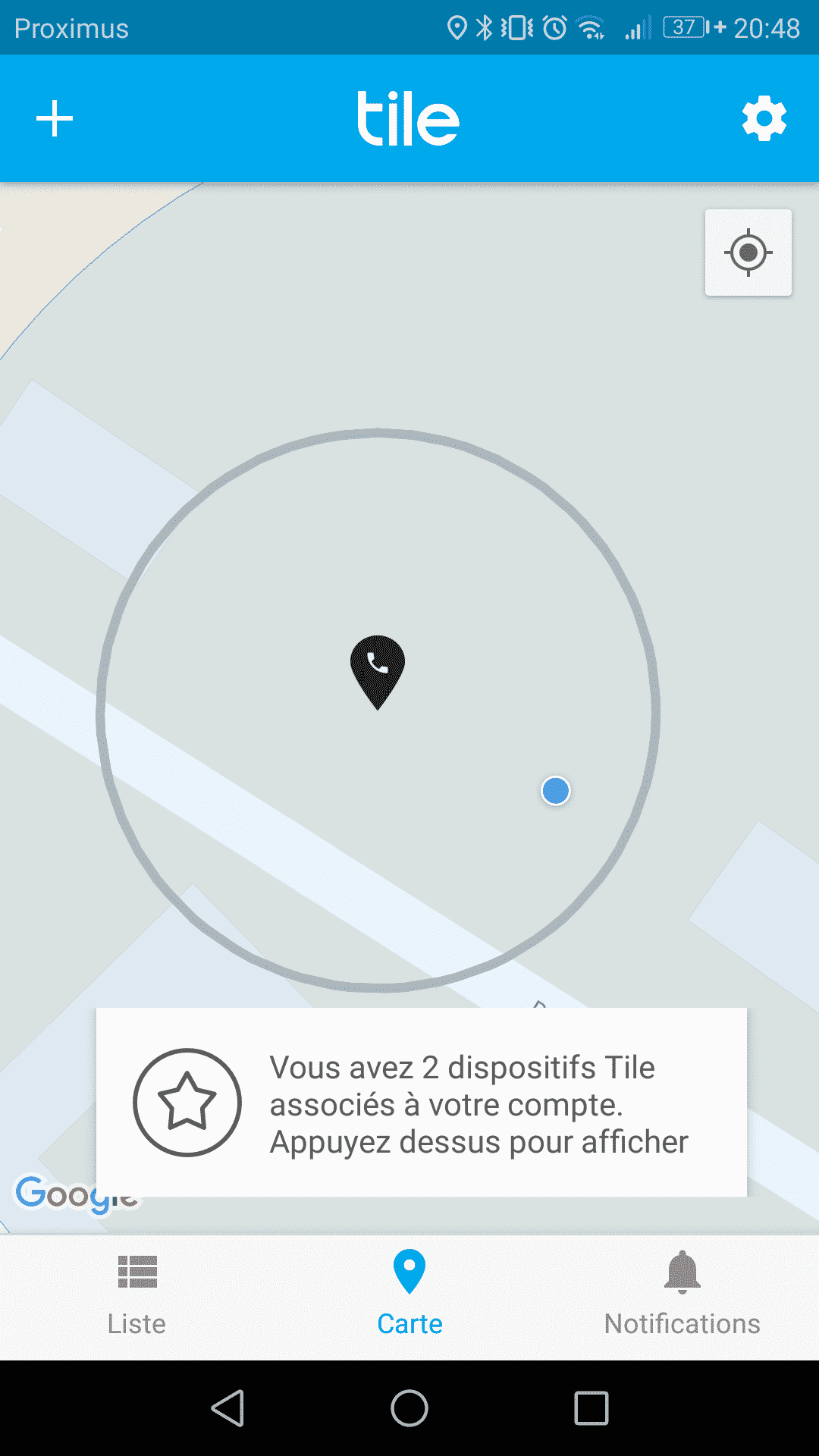Open the 2 dispositifs Tile card
The width and height of the screenshot is (819, 1456).
coord(422,1103)
